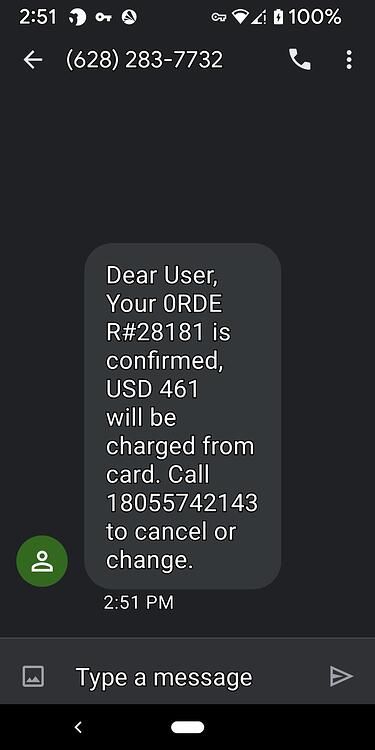The width and height of the screenshot is (375, 750).
Task: Tap the send arrow icon
Action: [x=342, y=676]
